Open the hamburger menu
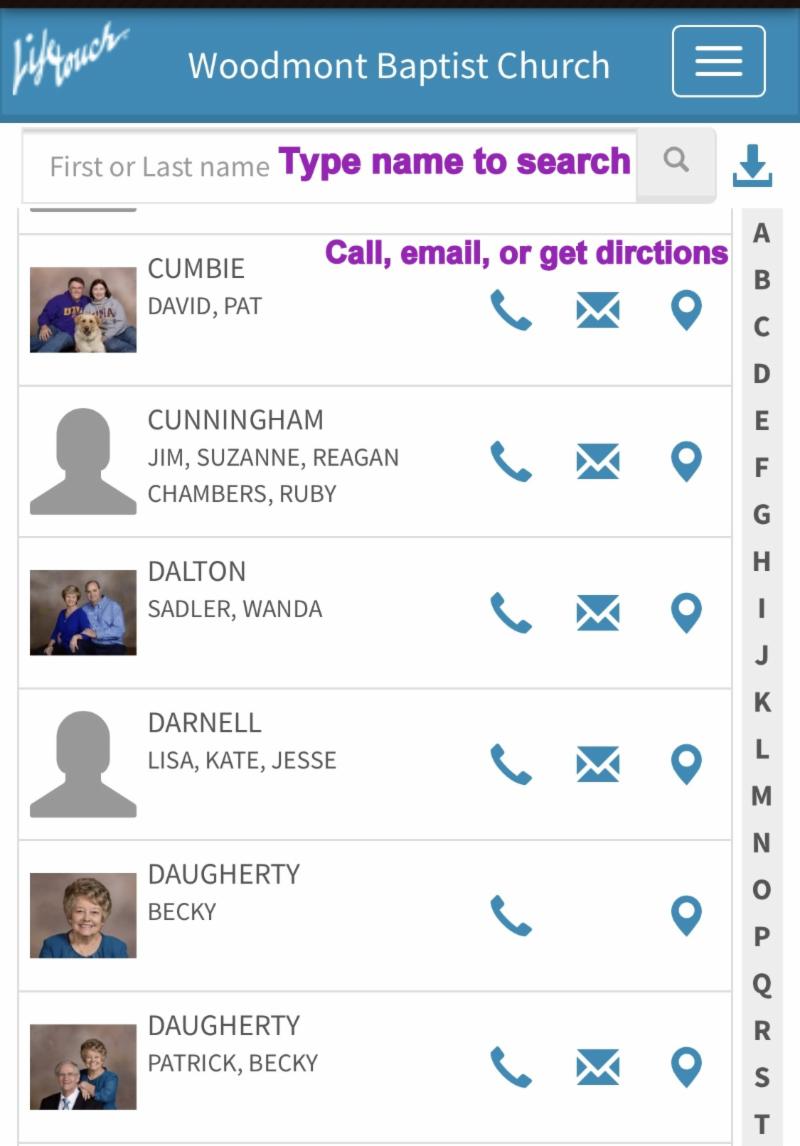 [718, 61]
